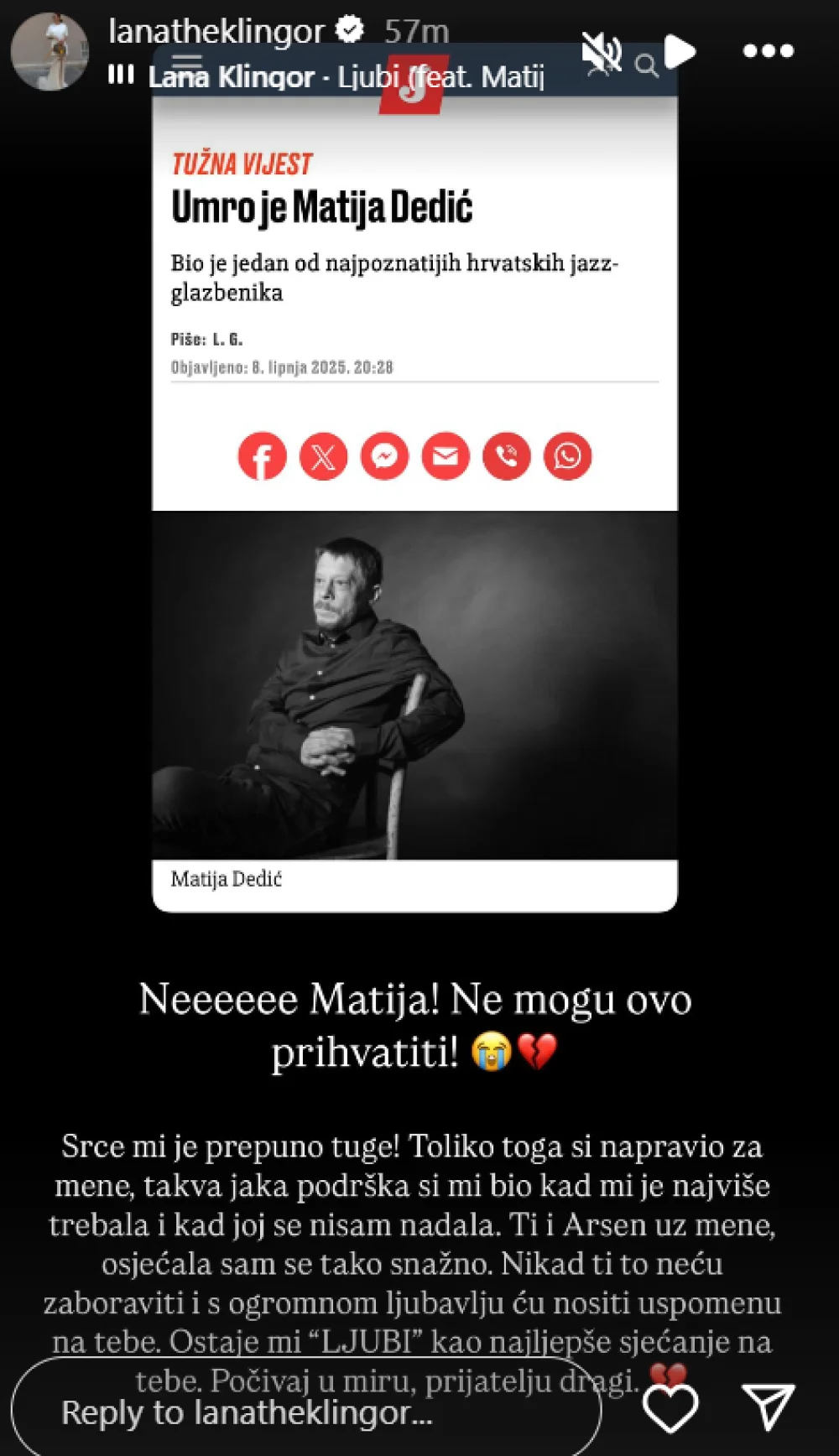Tap the Reply to lanatheklingor field
The width and height of the screenshot is (839, 1456).
(306, 1413)
